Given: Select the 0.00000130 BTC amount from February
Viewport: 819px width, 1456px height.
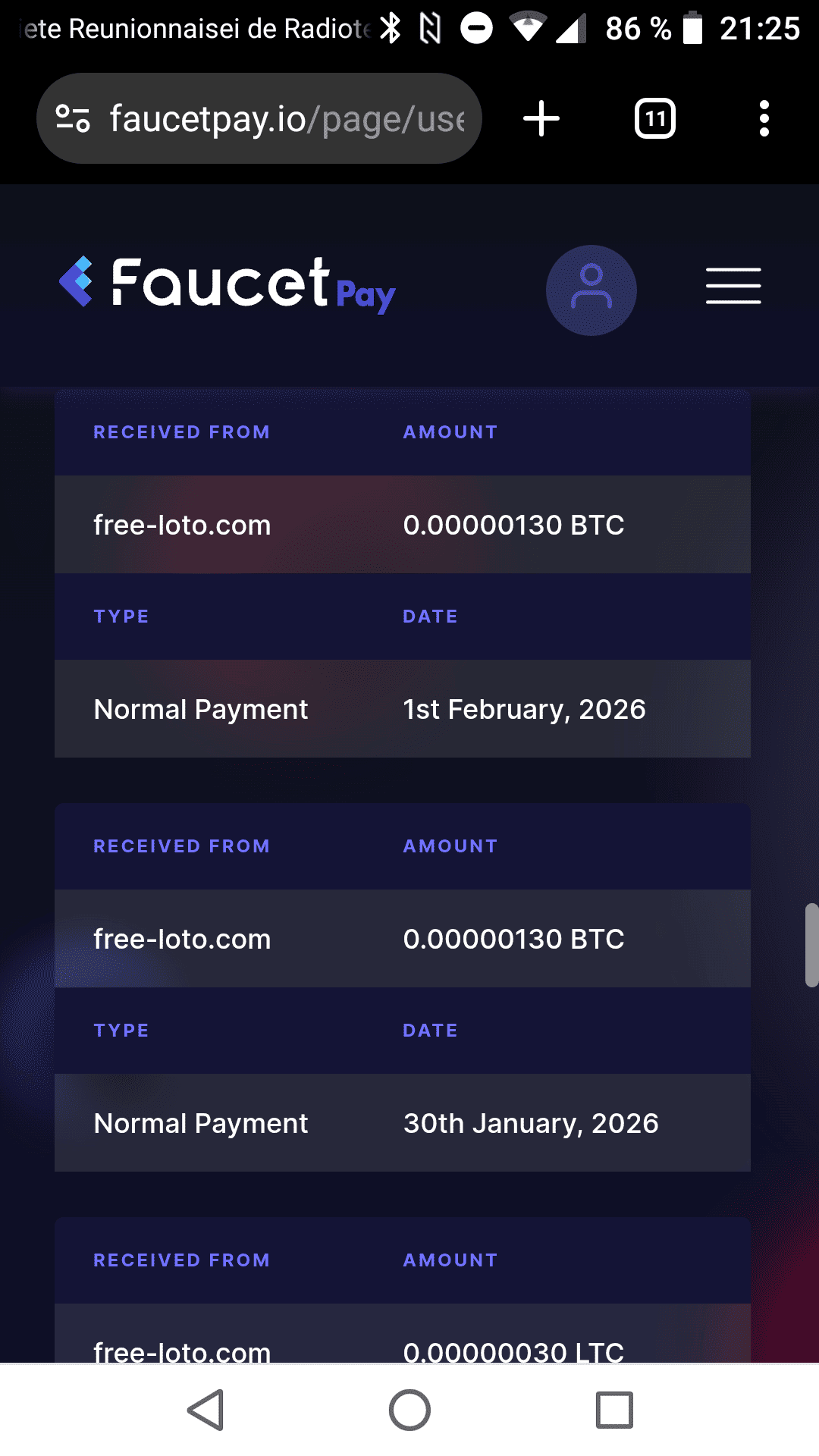Looking at the screenshot, I should tap(513, 525).
